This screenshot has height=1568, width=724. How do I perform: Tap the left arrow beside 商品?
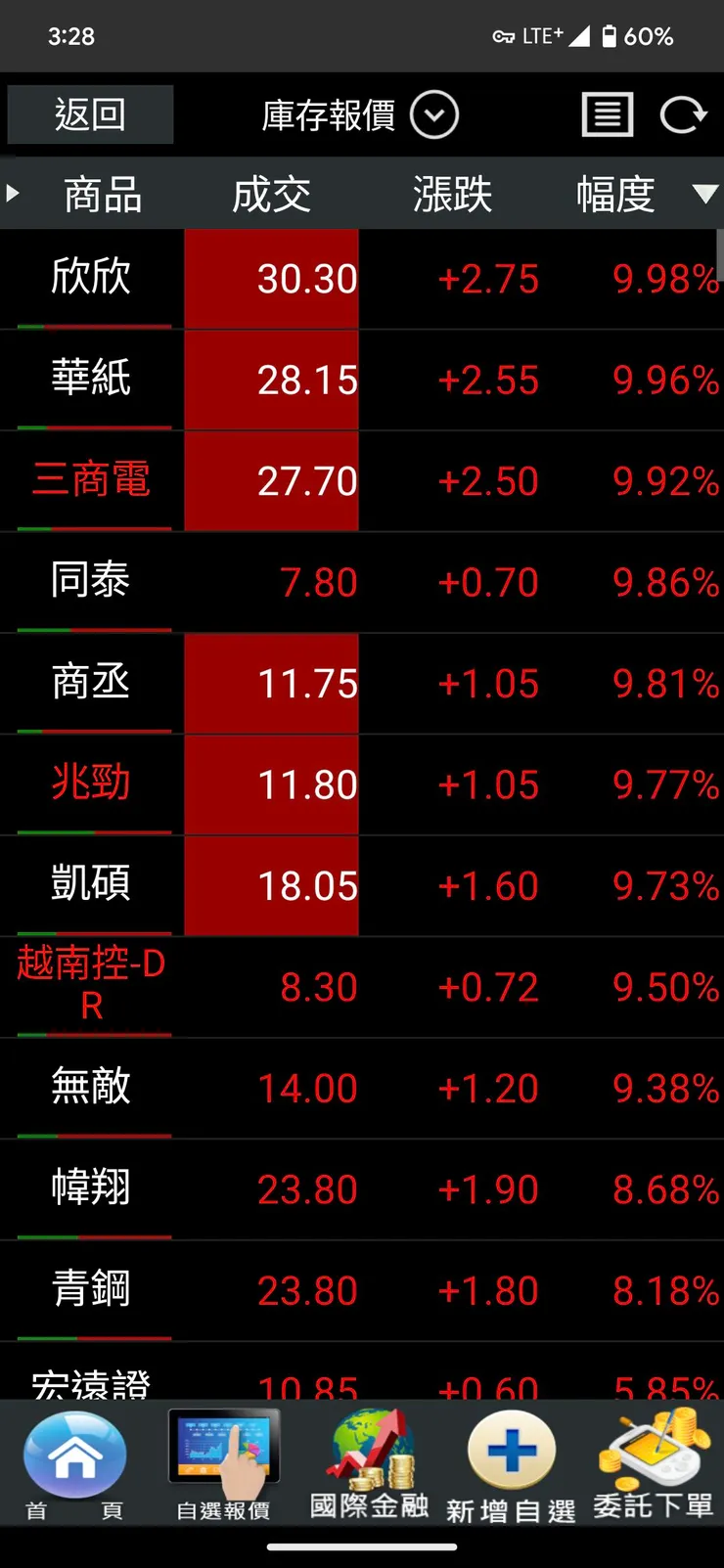coord(13,194)
